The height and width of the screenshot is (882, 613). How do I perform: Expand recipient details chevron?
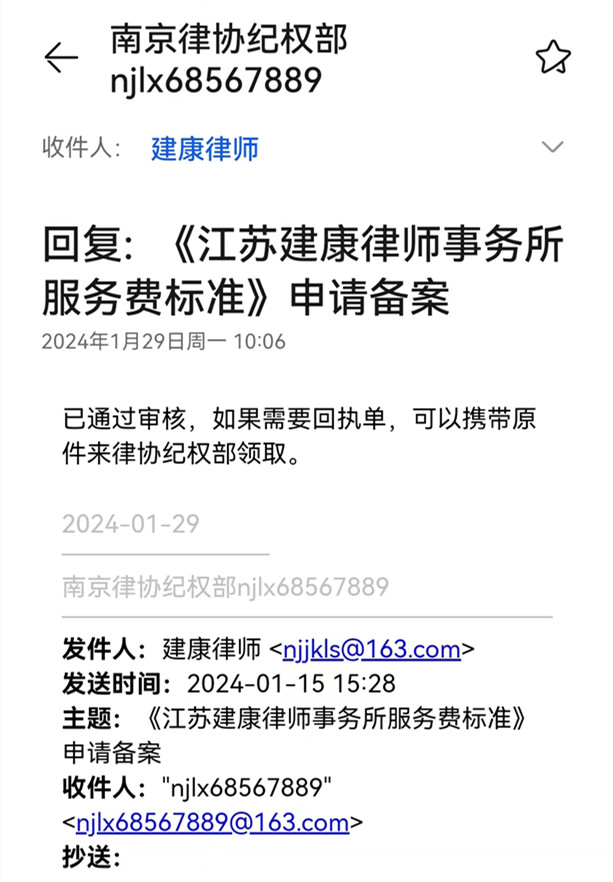click(x=552, y=148)
